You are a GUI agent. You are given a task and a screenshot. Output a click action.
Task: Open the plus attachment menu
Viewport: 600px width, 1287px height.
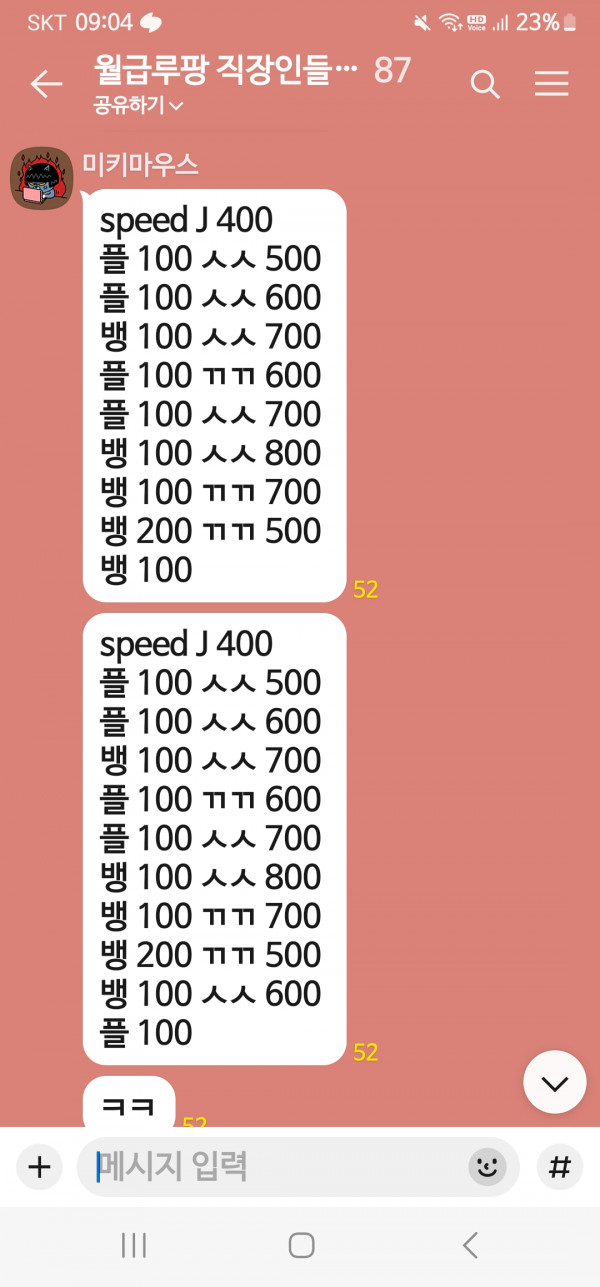coord(38,1166)
